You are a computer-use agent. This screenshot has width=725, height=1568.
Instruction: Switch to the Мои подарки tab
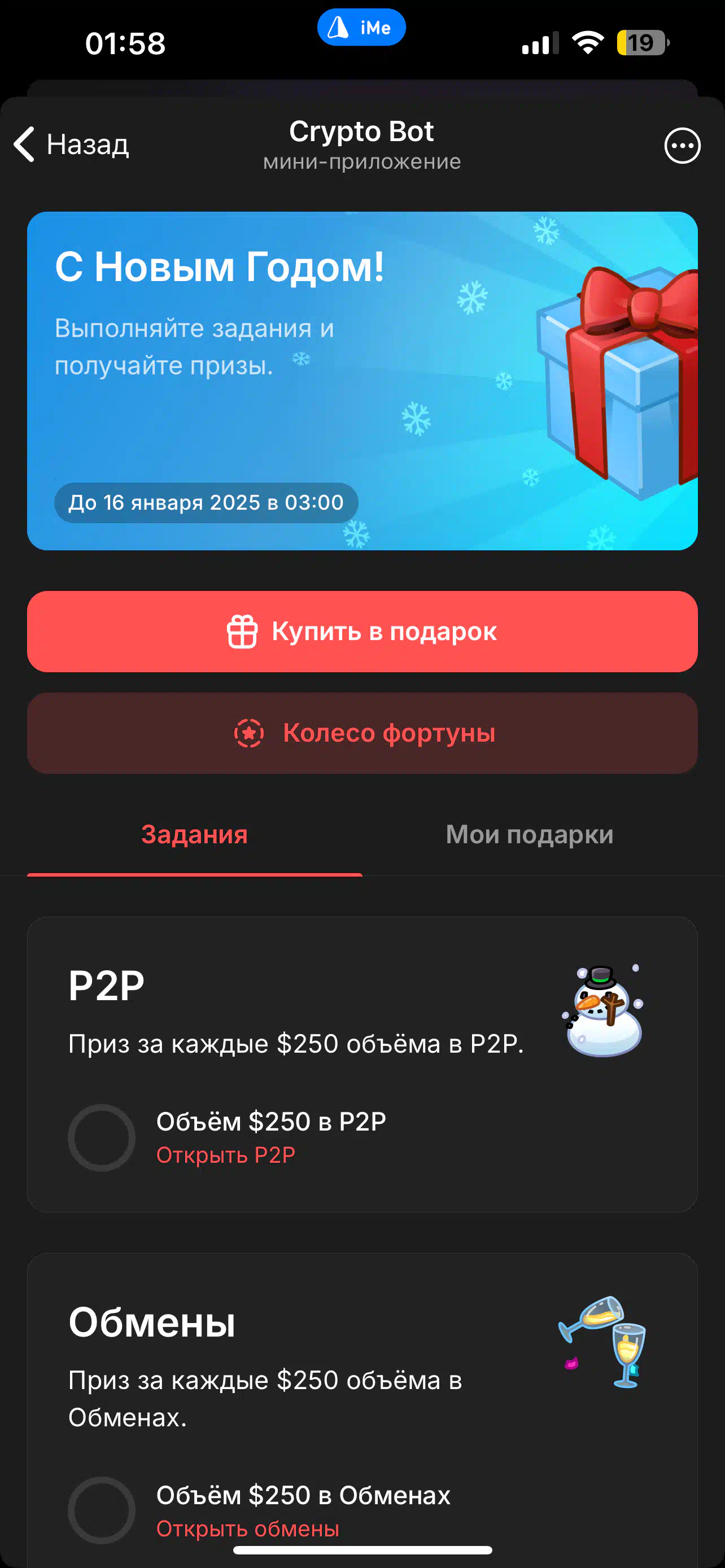(530, 835)
